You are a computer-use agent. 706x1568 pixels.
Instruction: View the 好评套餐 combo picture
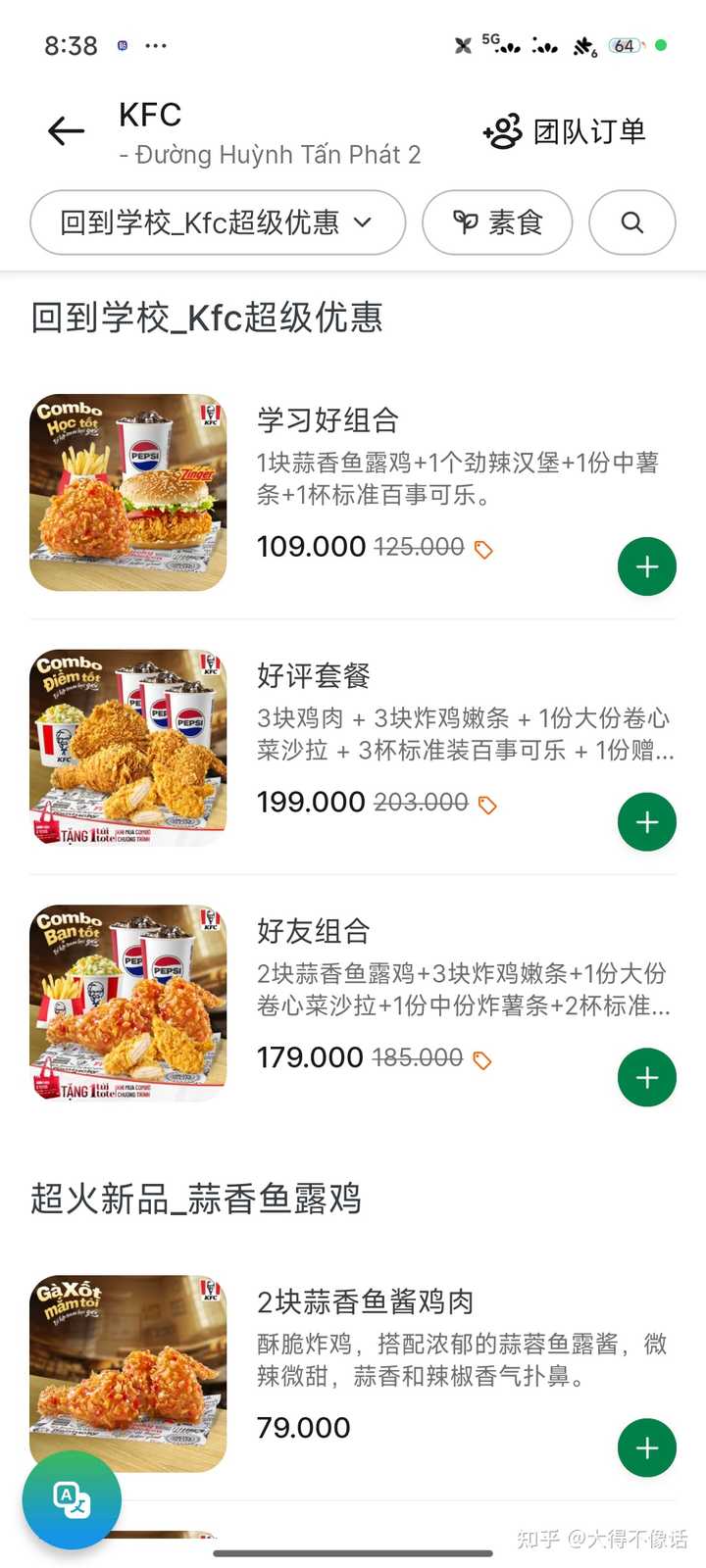click(x=128, y=748)
